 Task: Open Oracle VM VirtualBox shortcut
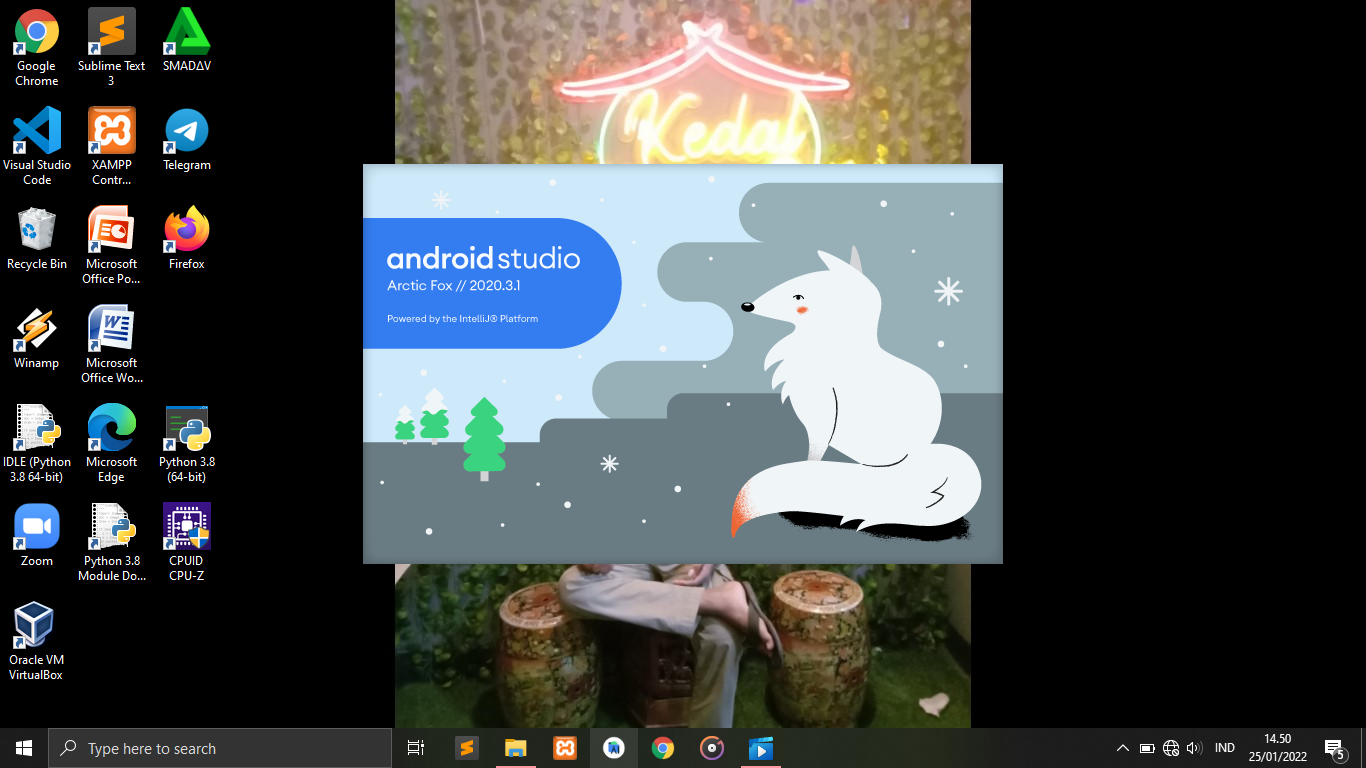(37, 626)
